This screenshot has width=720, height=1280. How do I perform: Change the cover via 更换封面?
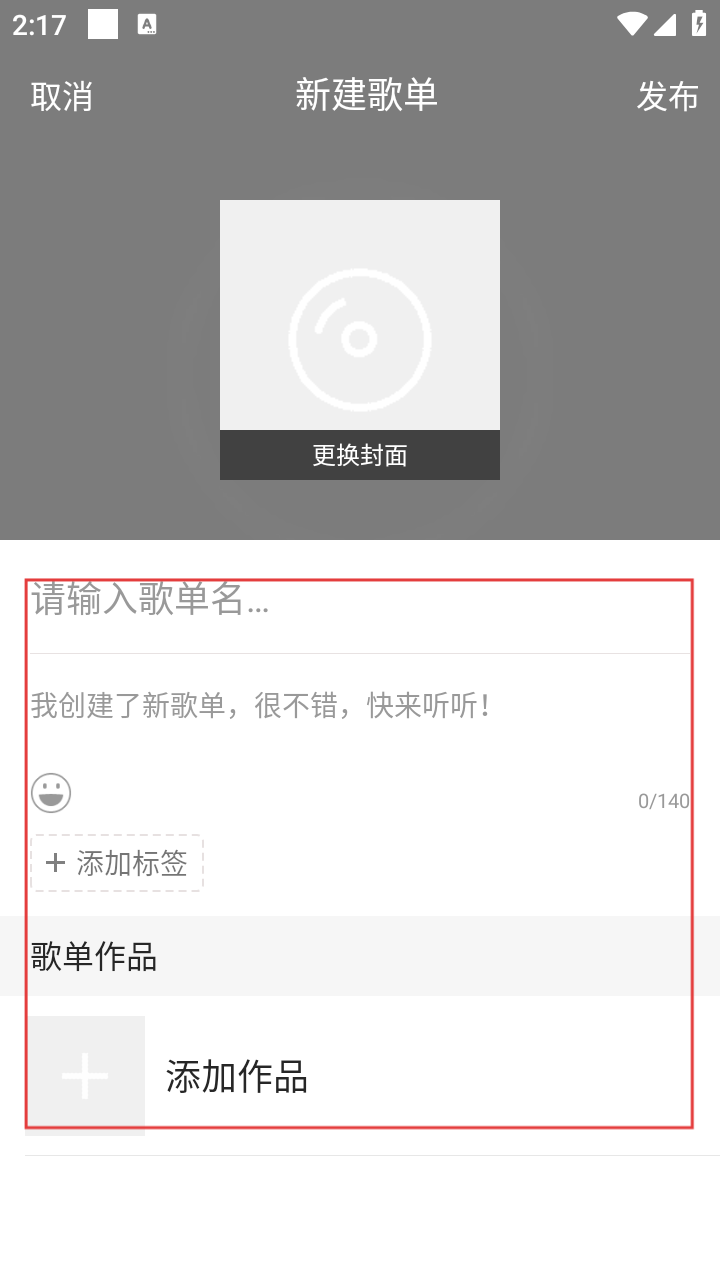[x=360, y=455]
